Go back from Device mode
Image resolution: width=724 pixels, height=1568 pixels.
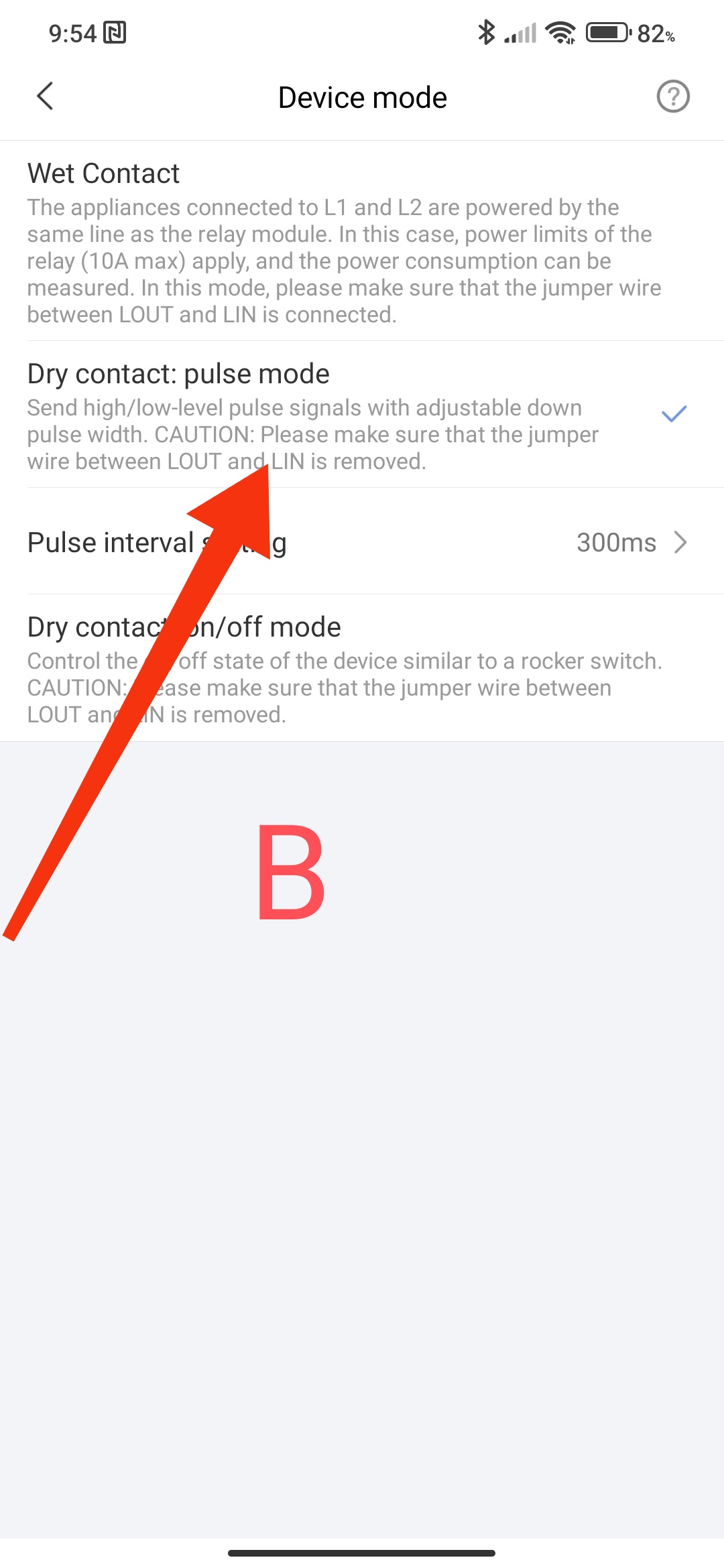point(45,96)
